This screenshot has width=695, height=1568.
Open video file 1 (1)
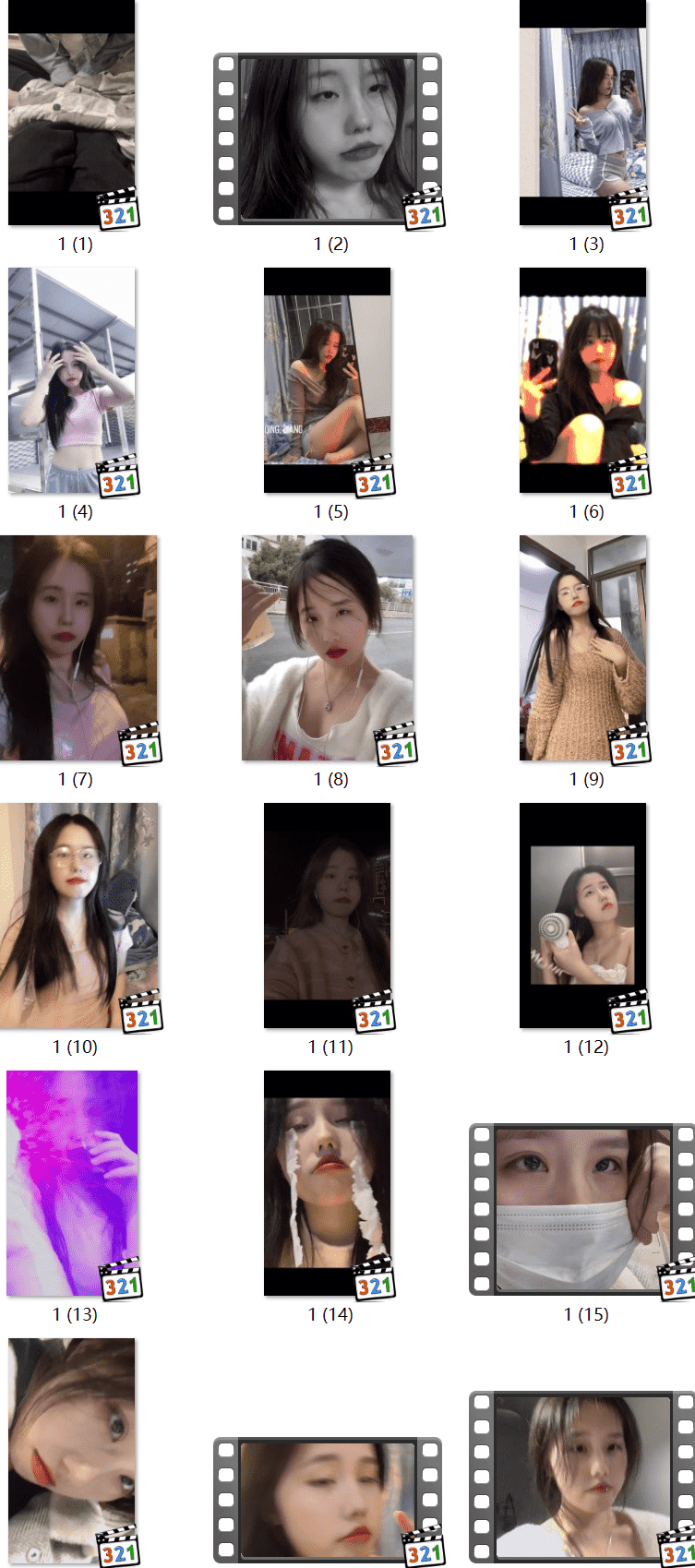[x=72, y=113]
